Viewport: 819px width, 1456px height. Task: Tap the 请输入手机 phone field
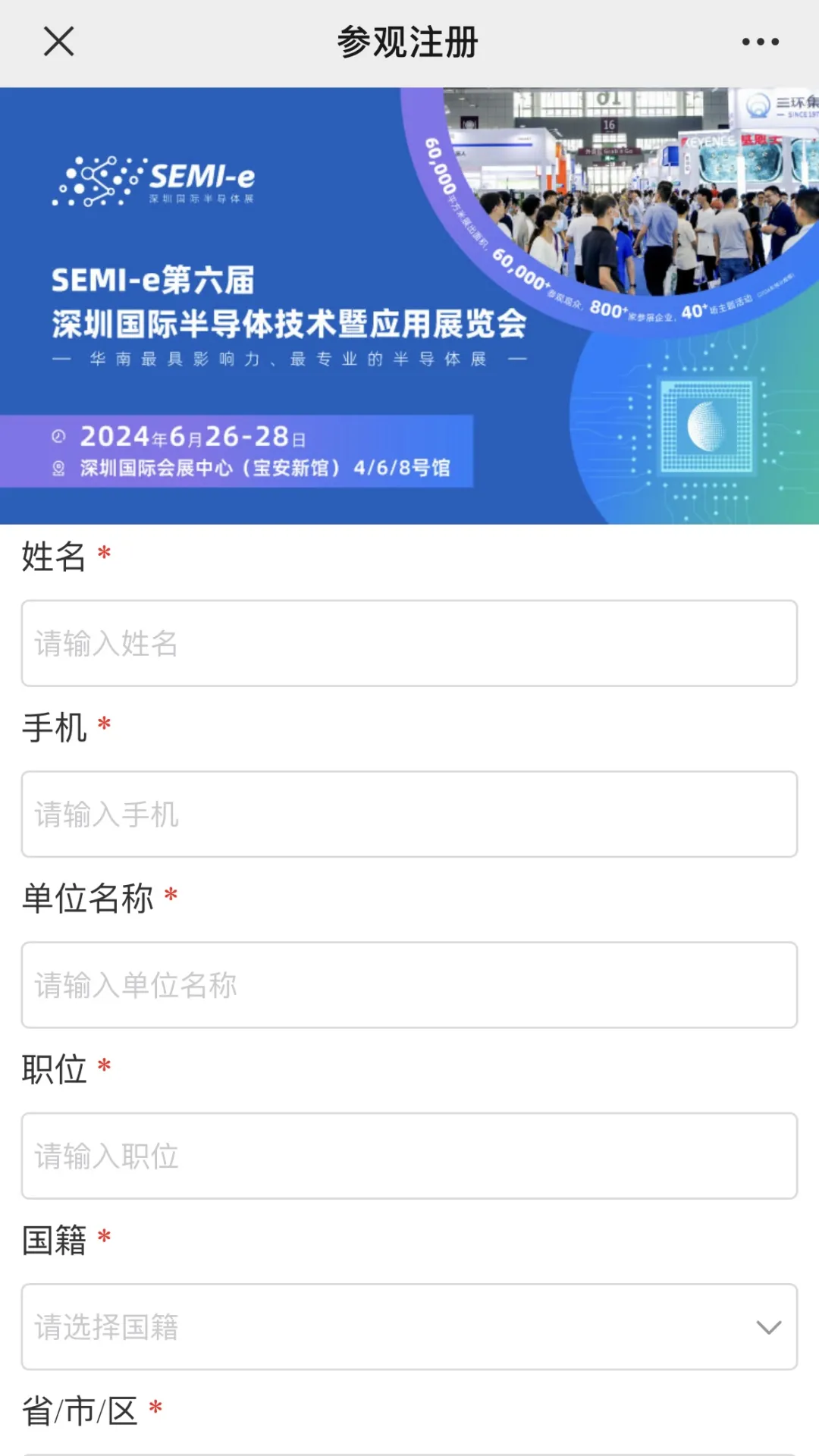409,814
